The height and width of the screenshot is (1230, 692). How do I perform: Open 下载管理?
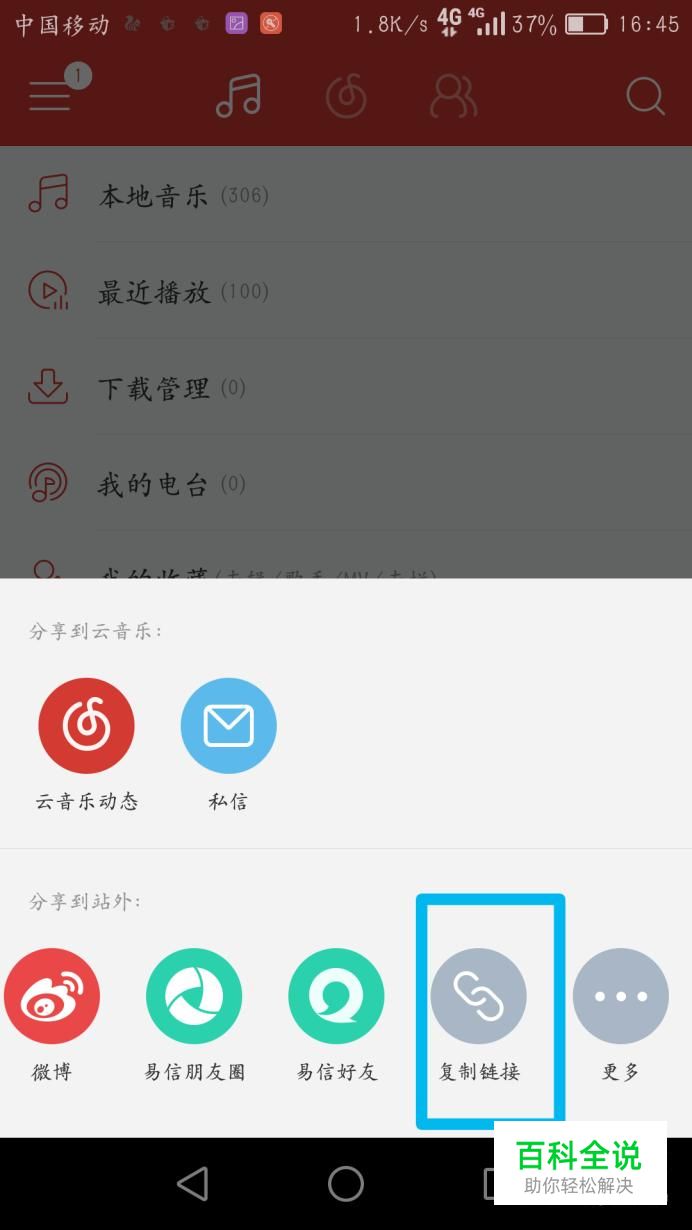click(346, 387)
